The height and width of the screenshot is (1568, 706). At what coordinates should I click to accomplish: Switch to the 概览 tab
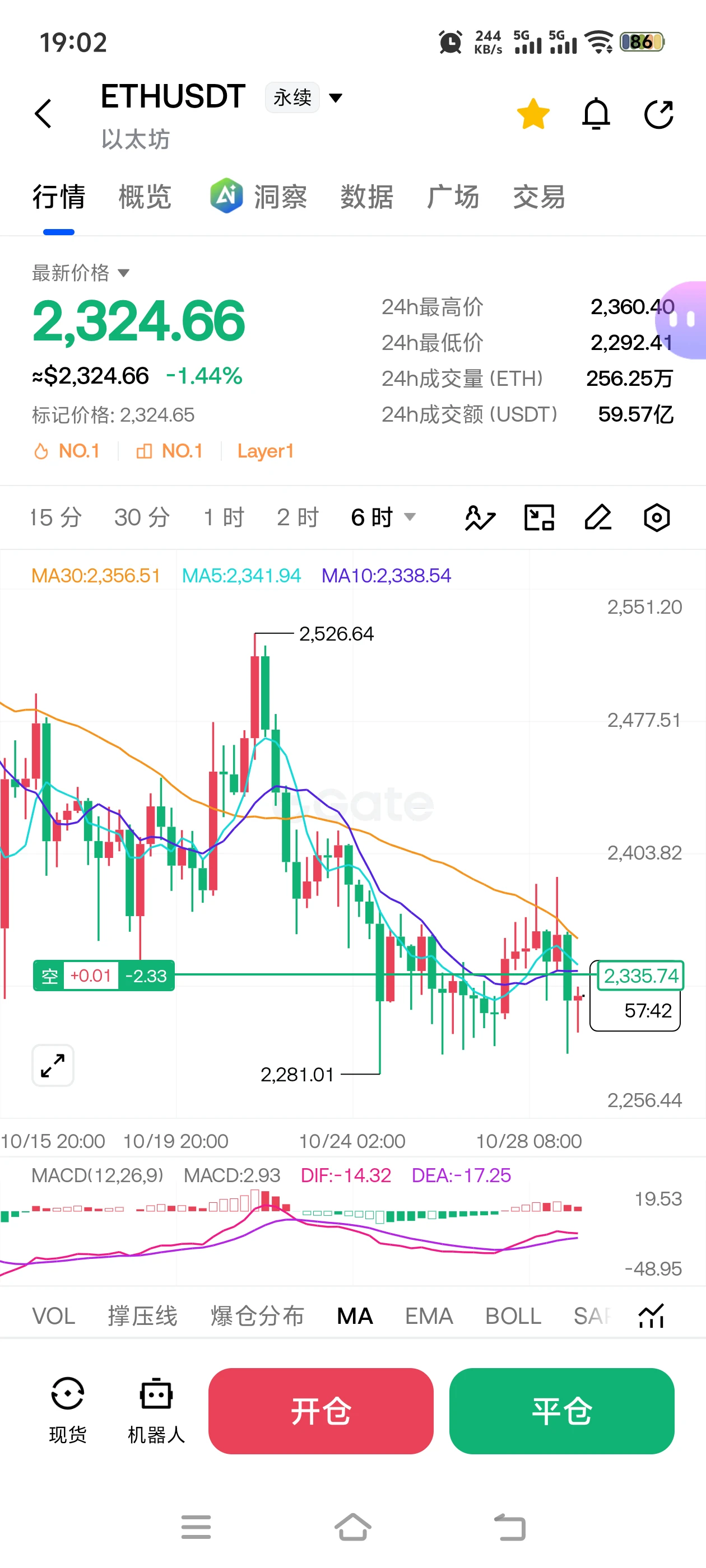click(145, 197)
